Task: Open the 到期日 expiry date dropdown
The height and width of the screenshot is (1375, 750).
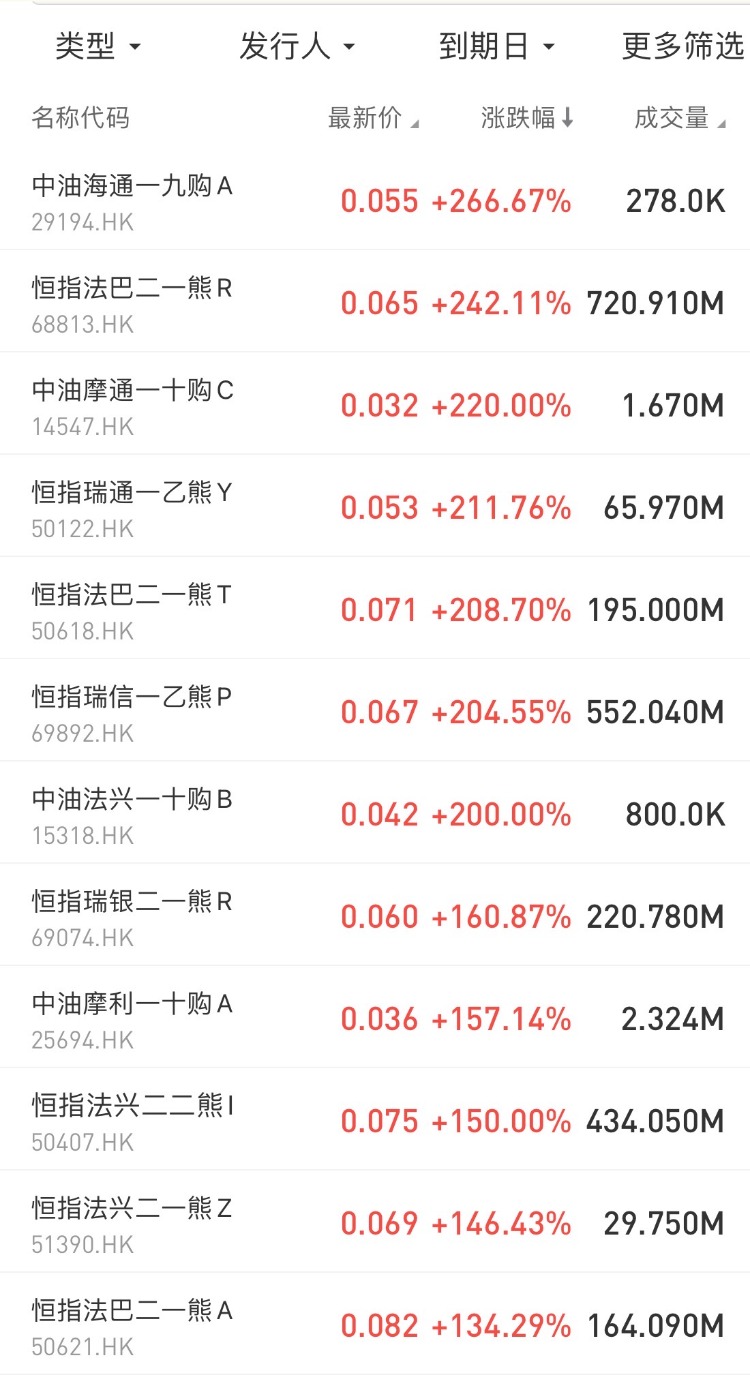Action: click(495, 46)
